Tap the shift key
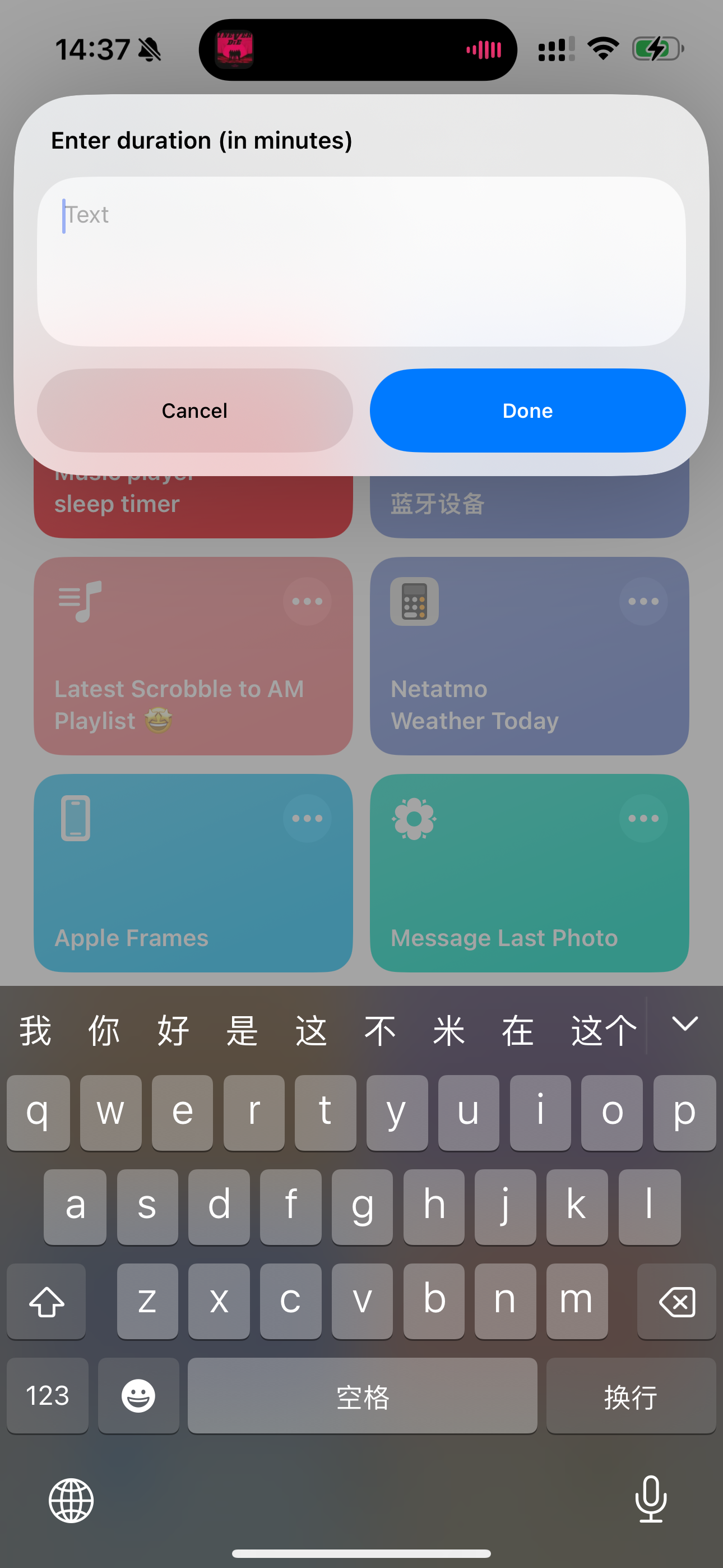Image resolution: width=723 pixels, height=1568 pixels. coord(47,1302)
